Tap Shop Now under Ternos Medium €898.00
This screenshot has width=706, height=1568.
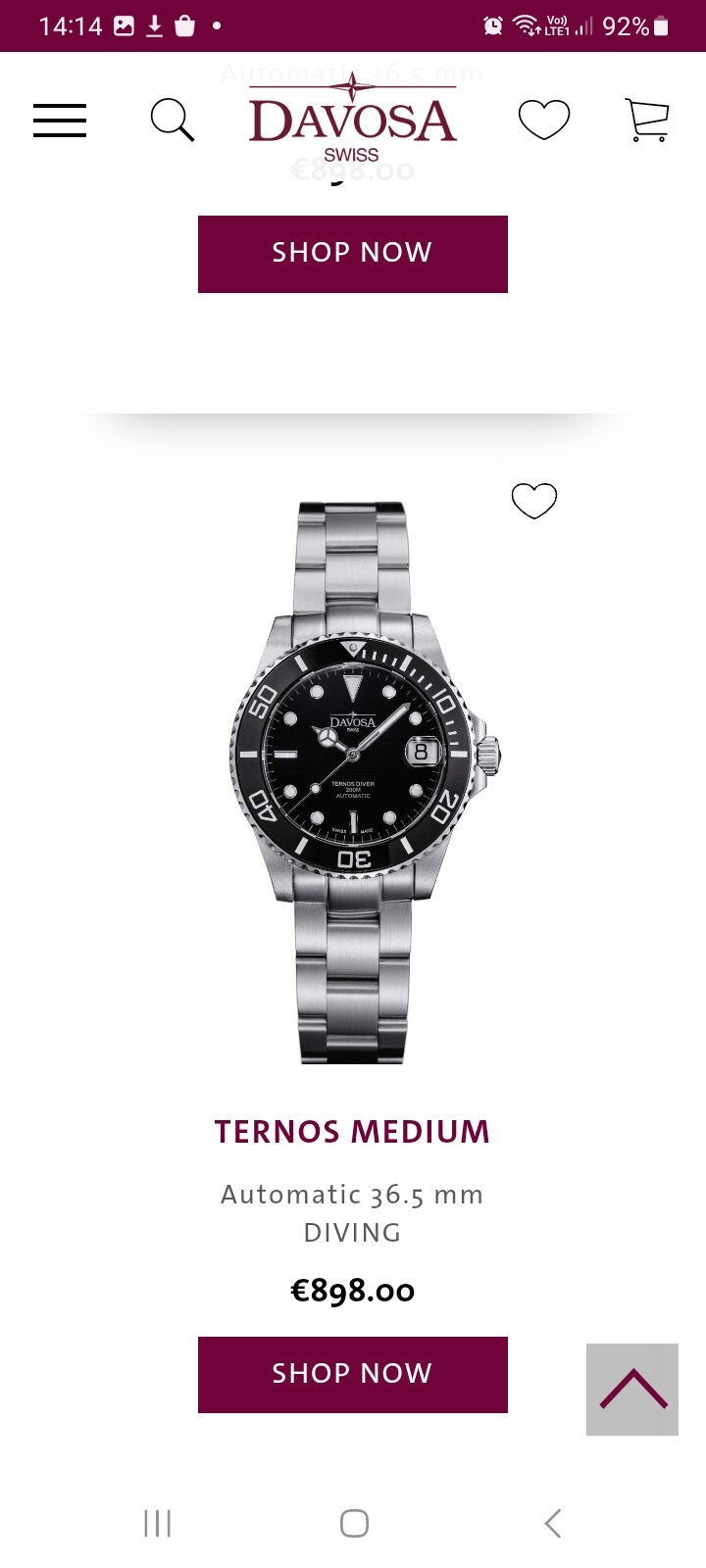click(353, 1374)
